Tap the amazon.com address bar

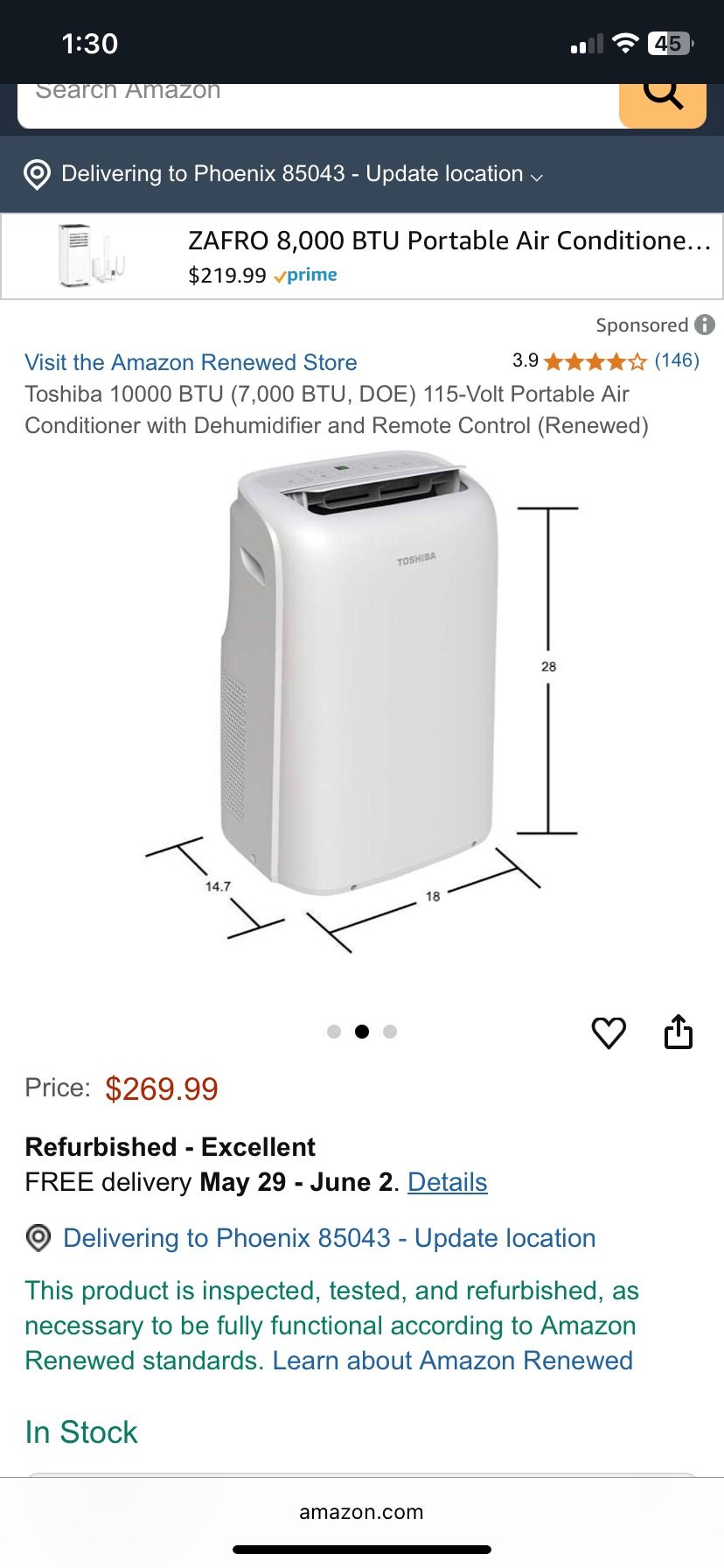click(361, 1512)
